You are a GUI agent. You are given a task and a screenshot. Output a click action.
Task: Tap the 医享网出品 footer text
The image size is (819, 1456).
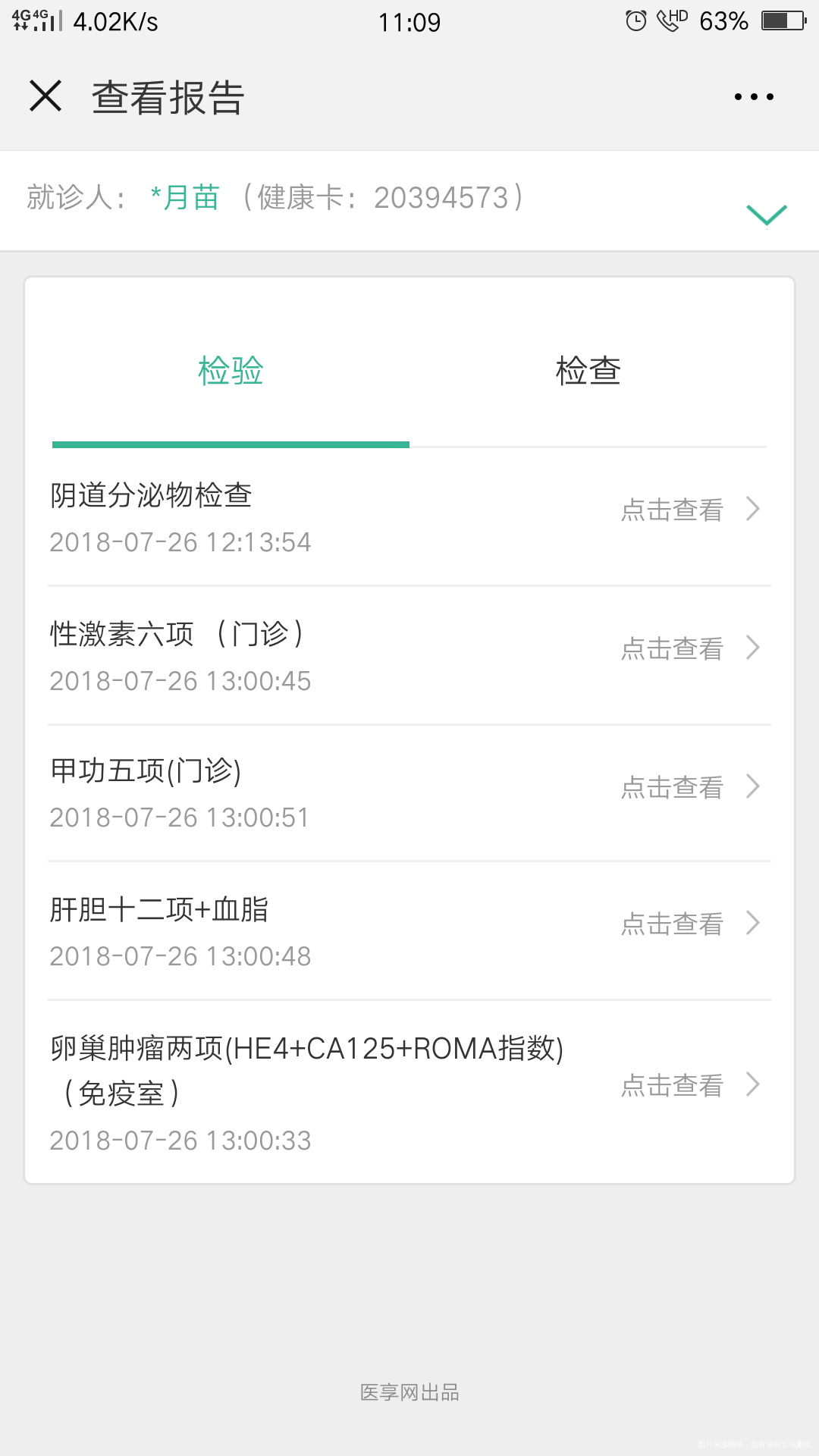(x=409, y=1392)
